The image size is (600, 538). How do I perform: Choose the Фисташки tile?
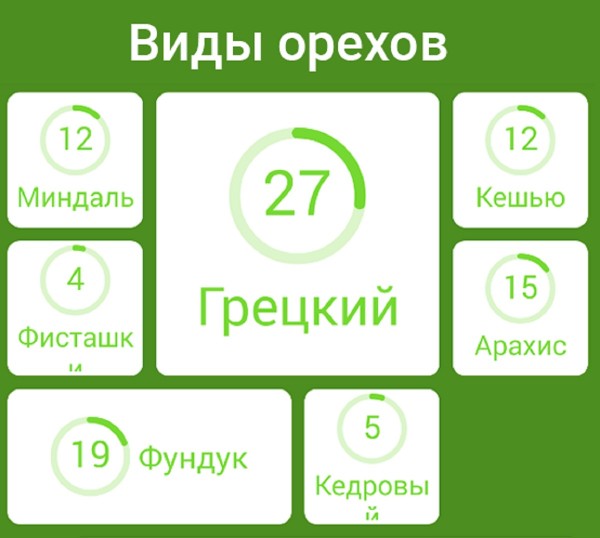point(75,305)
